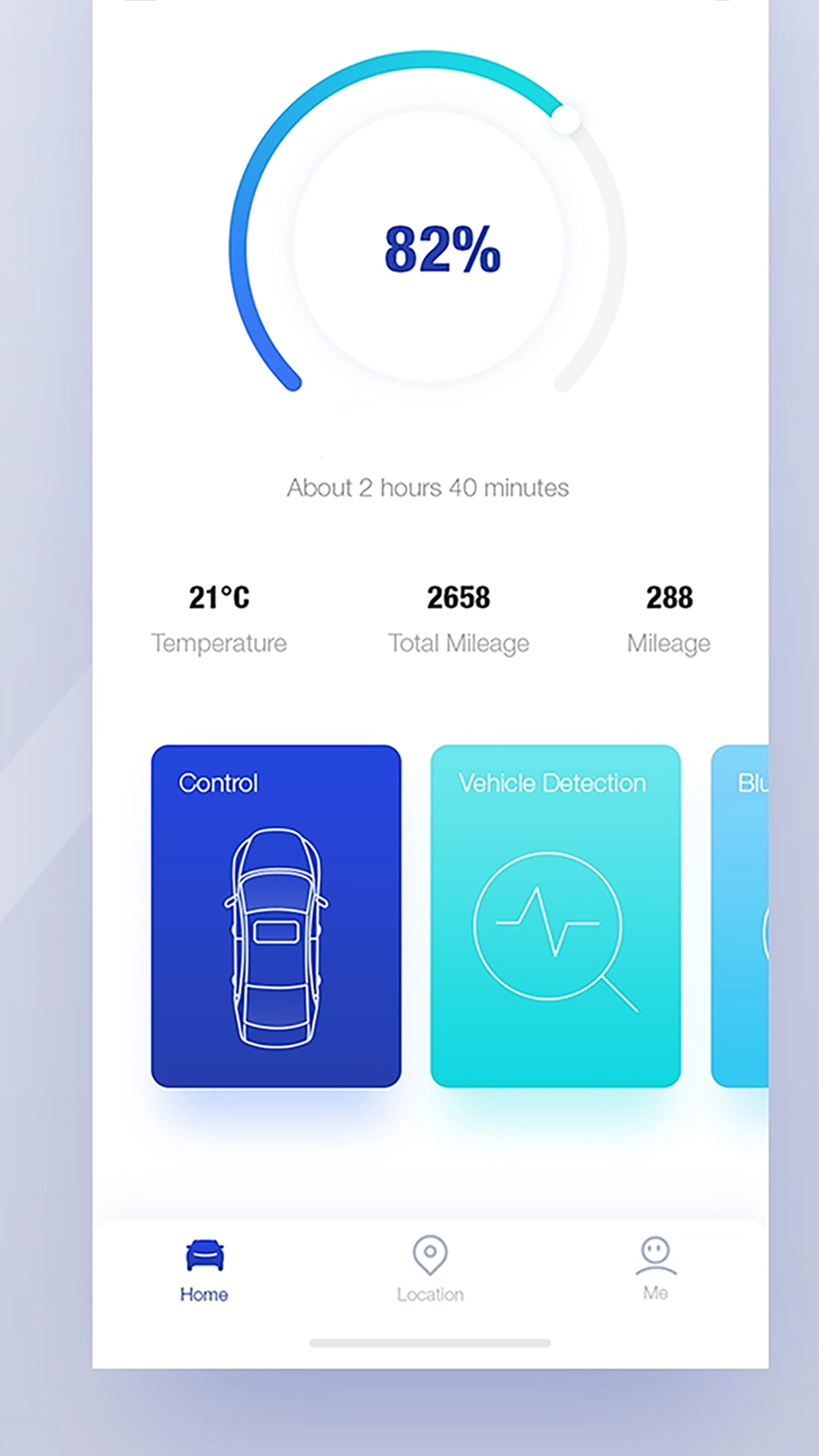Open the Vehicle Detection card

point(556,916)
